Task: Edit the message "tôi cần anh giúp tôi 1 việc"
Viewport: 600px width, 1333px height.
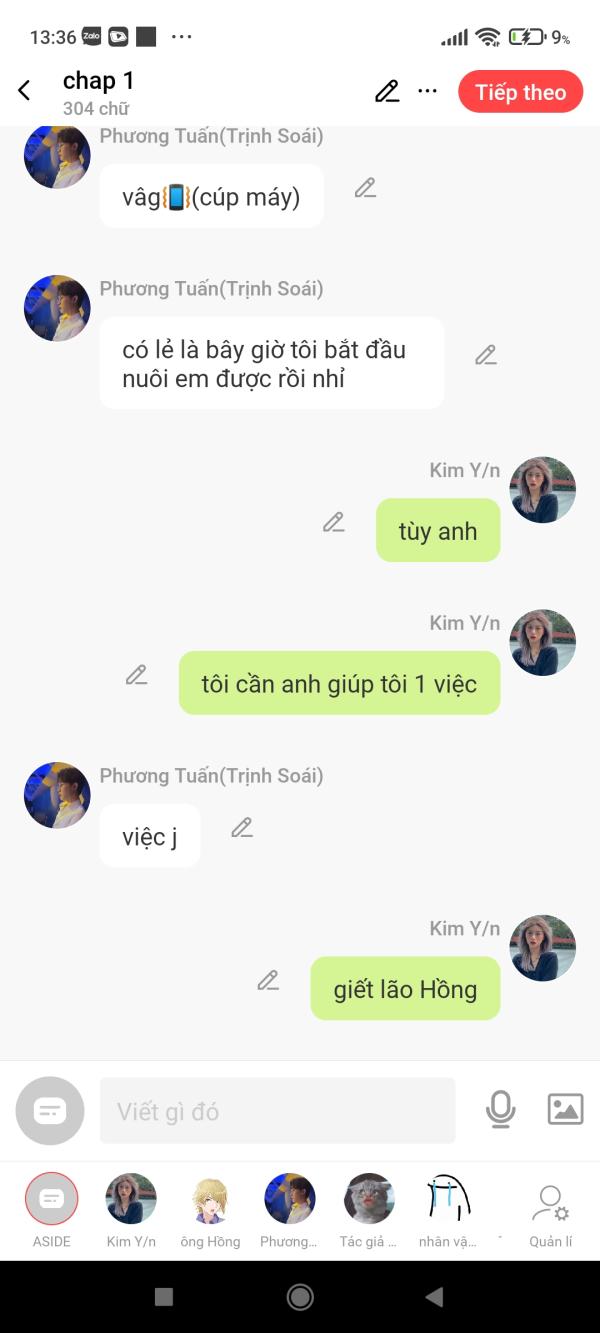Action: tap(136, 675)
